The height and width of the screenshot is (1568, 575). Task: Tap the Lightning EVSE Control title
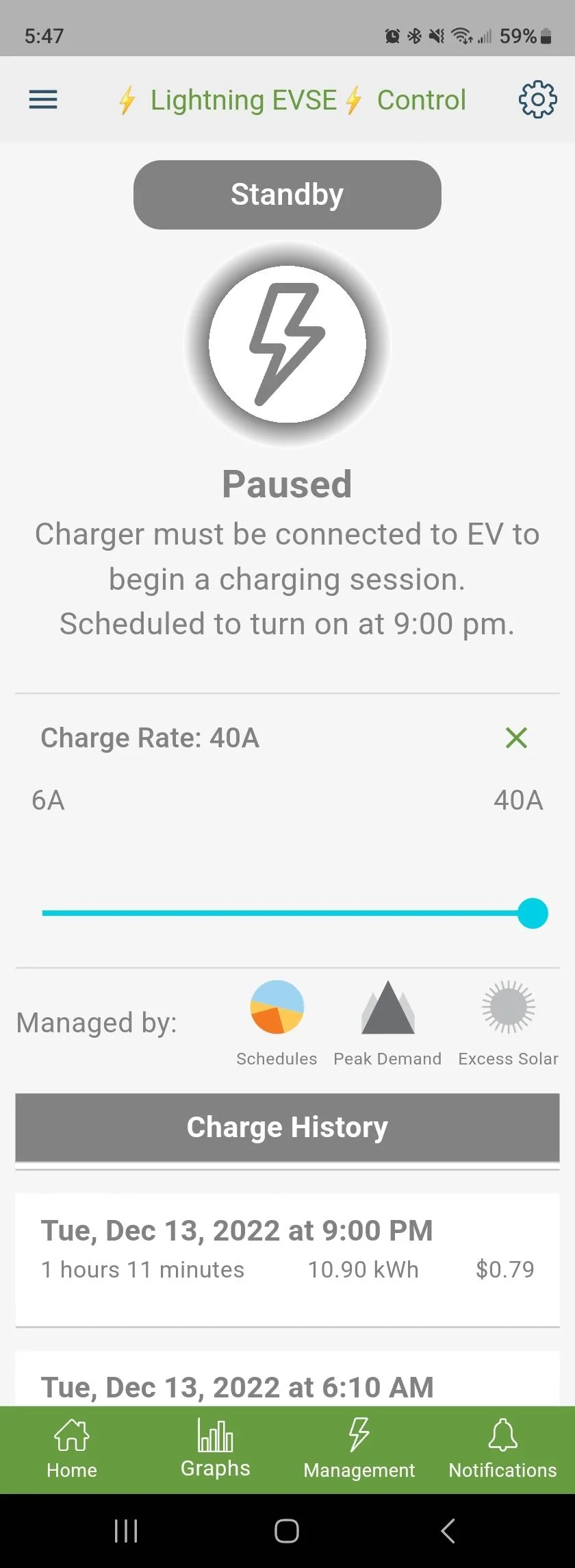pos(294,99)
